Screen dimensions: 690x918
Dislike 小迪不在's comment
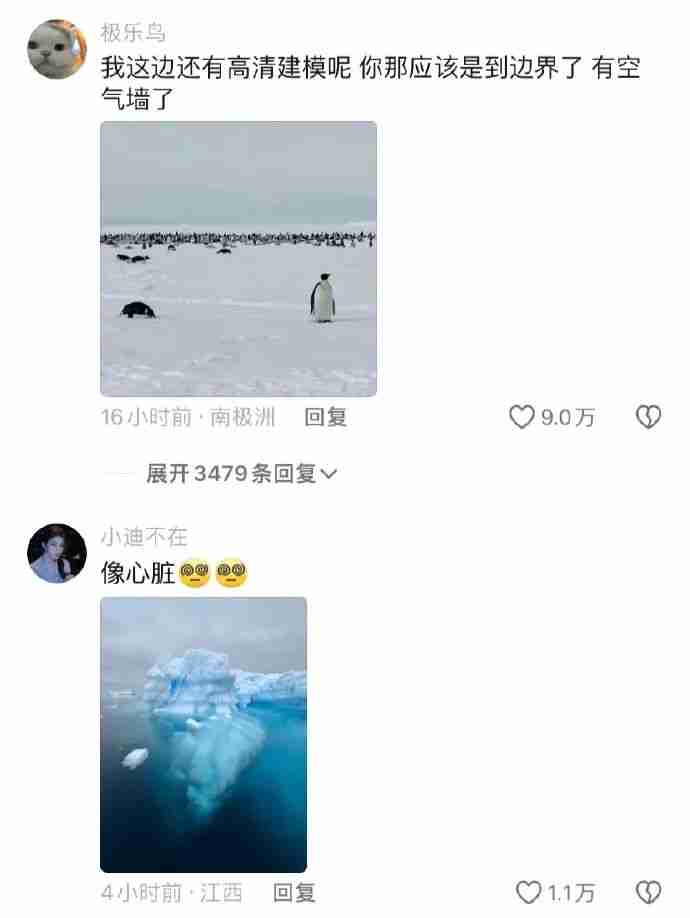click(649, 891)
